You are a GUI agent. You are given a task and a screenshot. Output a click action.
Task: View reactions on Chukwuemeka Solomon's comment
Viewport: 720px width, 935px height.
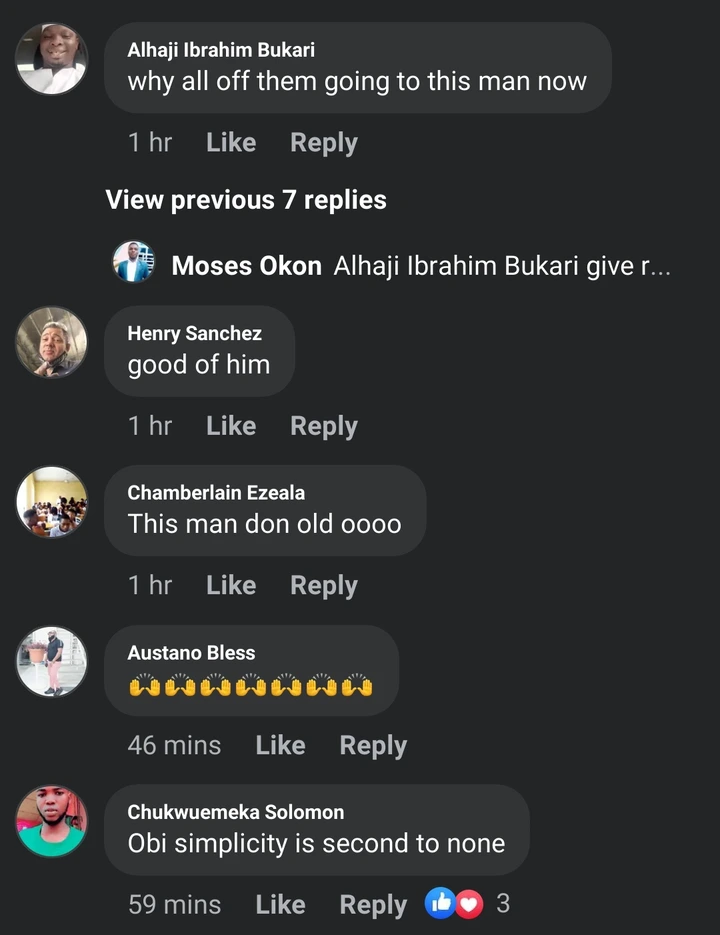(466, 904)
